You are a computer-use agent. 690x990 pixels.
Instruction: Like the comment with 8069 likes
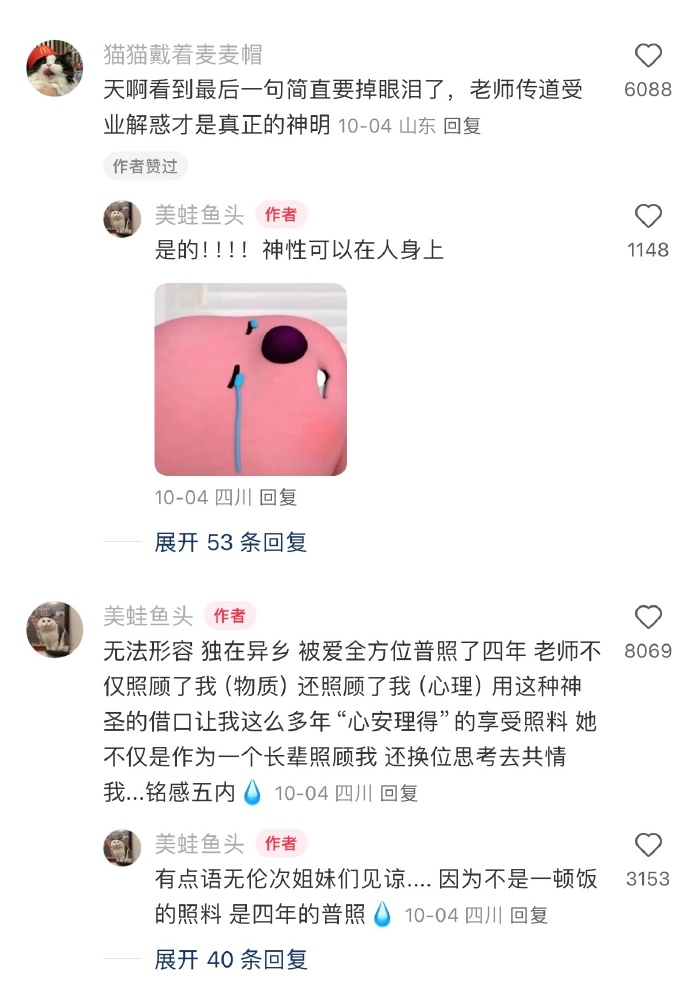click(648, 617)
